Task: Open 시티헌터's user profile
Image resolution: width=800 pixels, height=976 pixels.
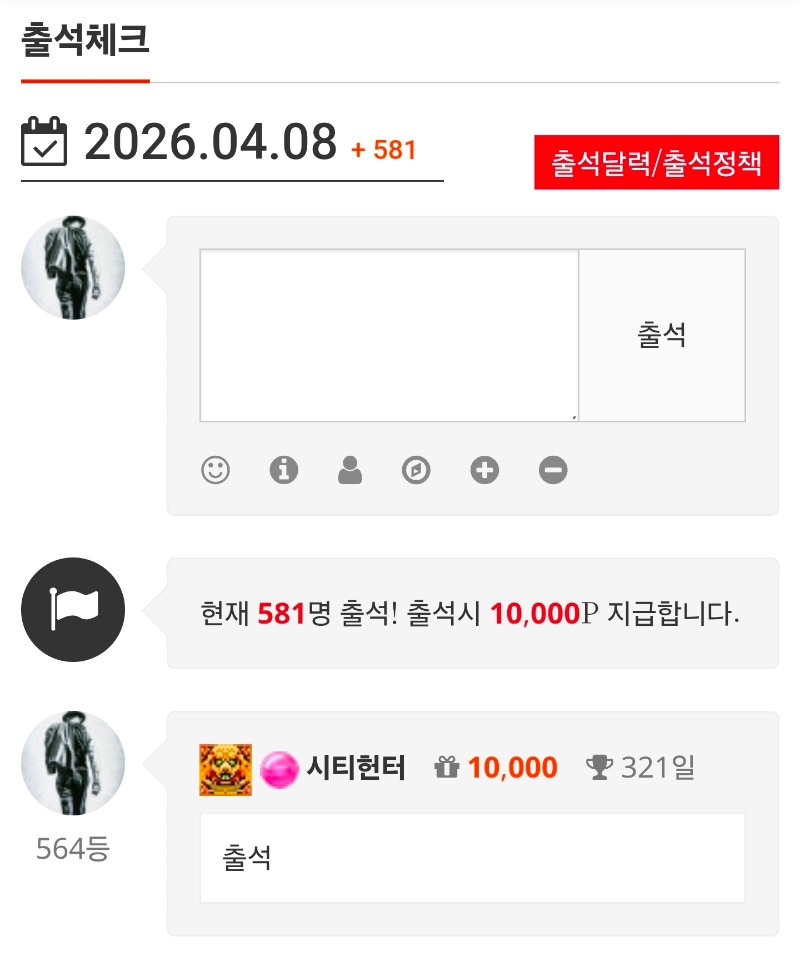Action: [355, 768]
